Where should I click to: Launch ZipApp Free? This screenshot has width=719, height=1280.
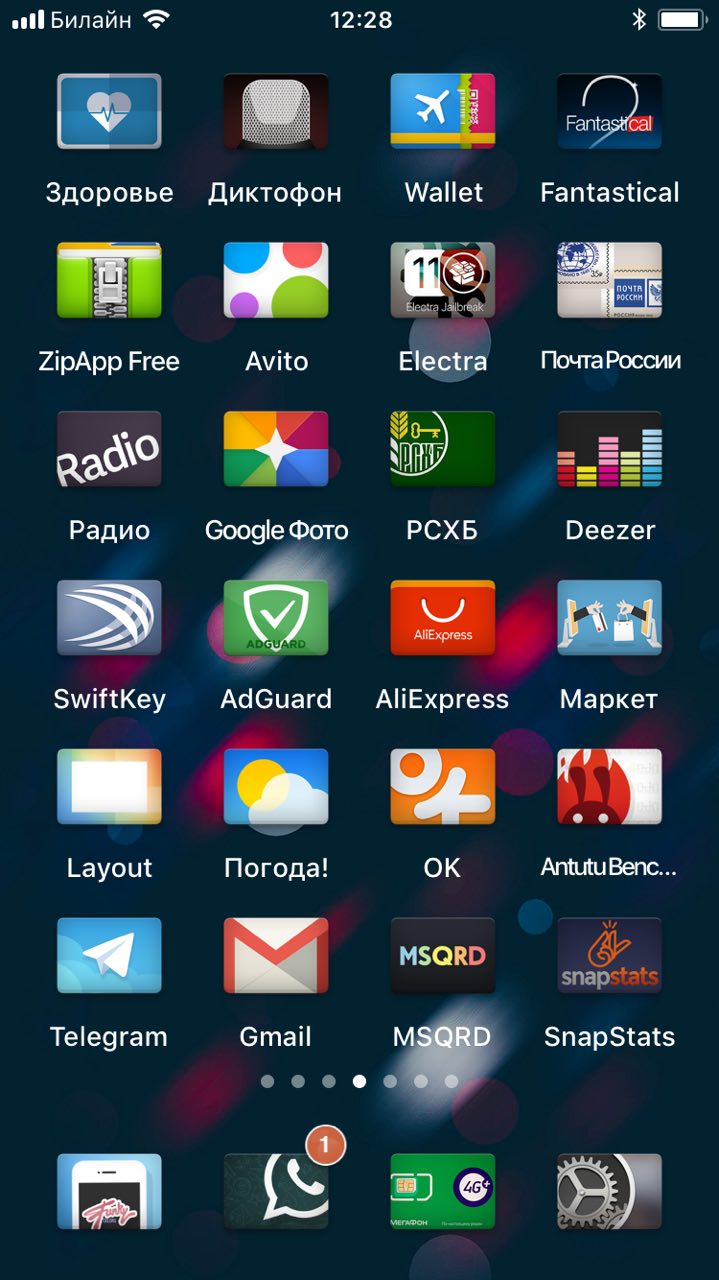(109, 281)
